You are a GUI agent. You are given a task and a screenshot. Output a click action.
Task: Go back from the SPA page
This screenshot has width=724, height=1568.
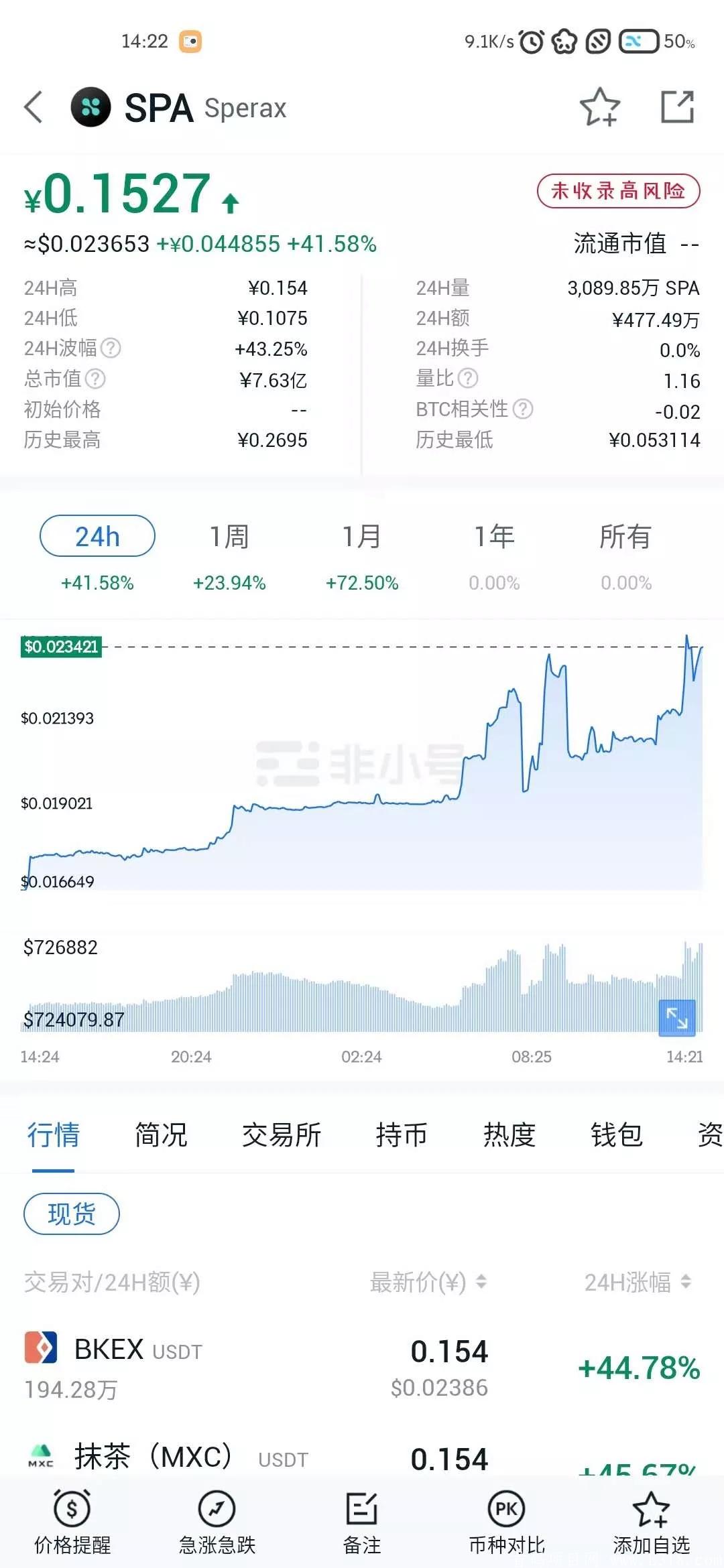34,107
